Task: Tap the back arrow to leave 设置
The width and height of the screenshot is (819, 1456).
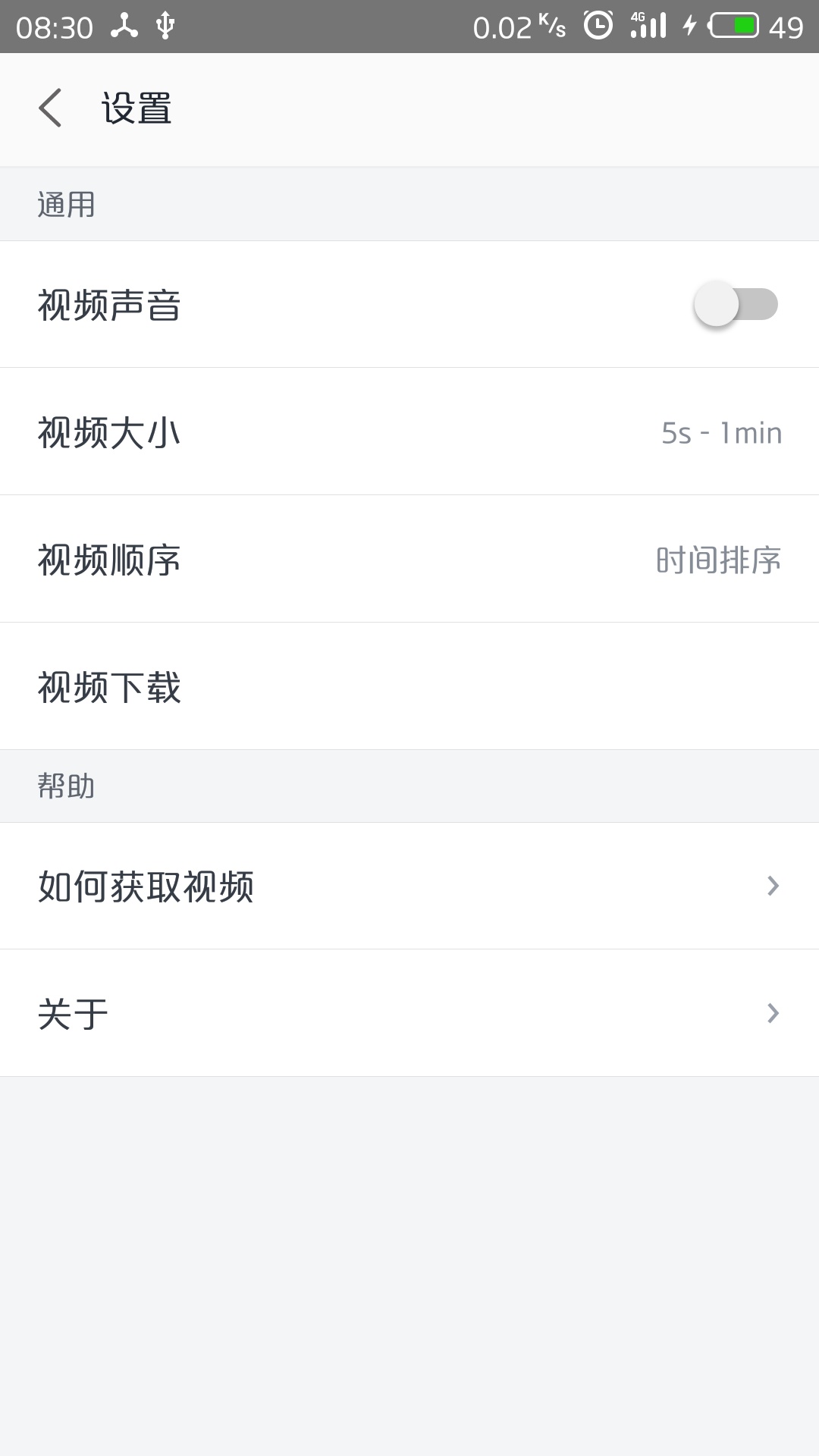Action: click(52, 108)
